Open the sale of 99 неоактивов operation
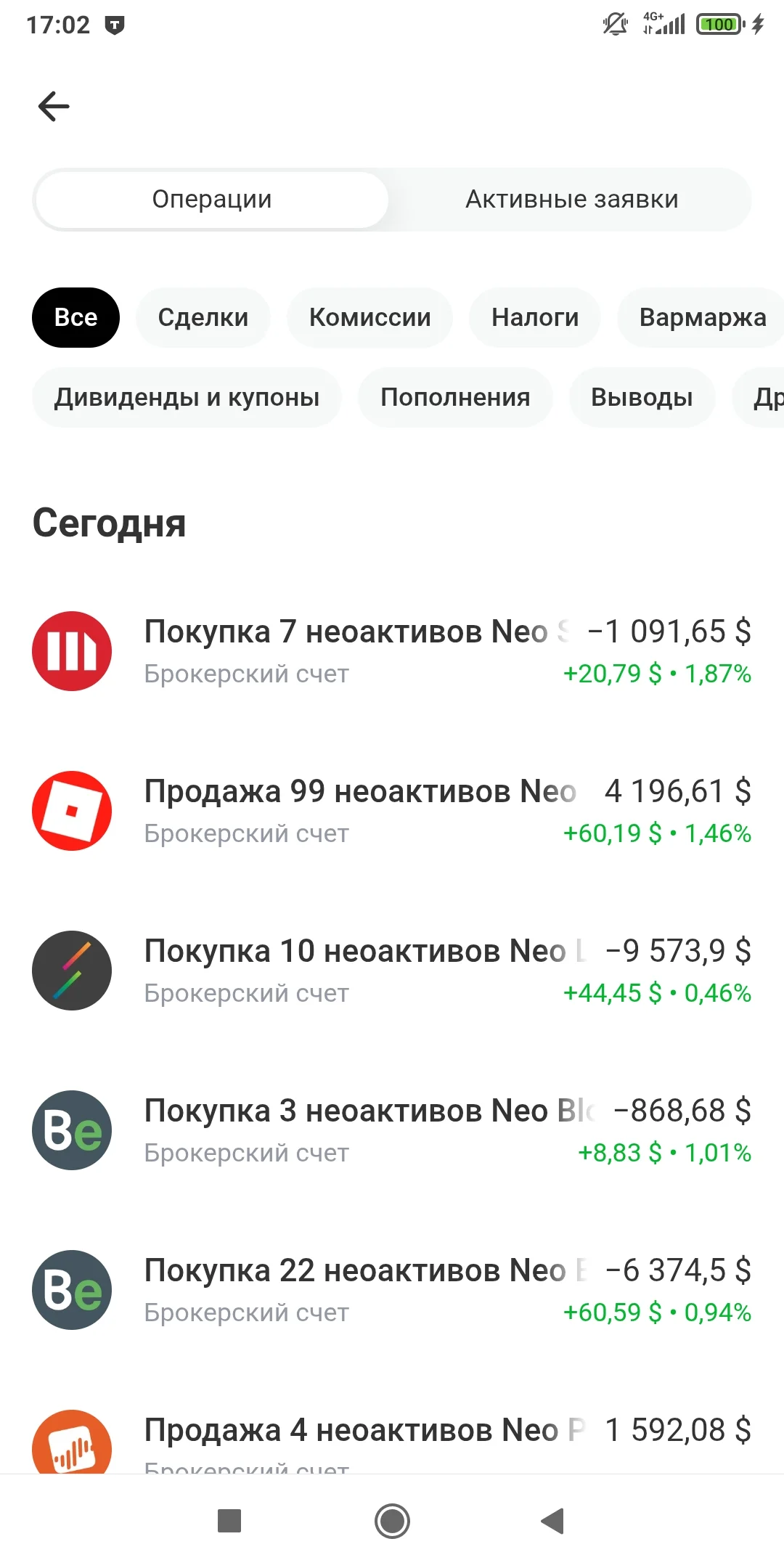 coord(392,811)
